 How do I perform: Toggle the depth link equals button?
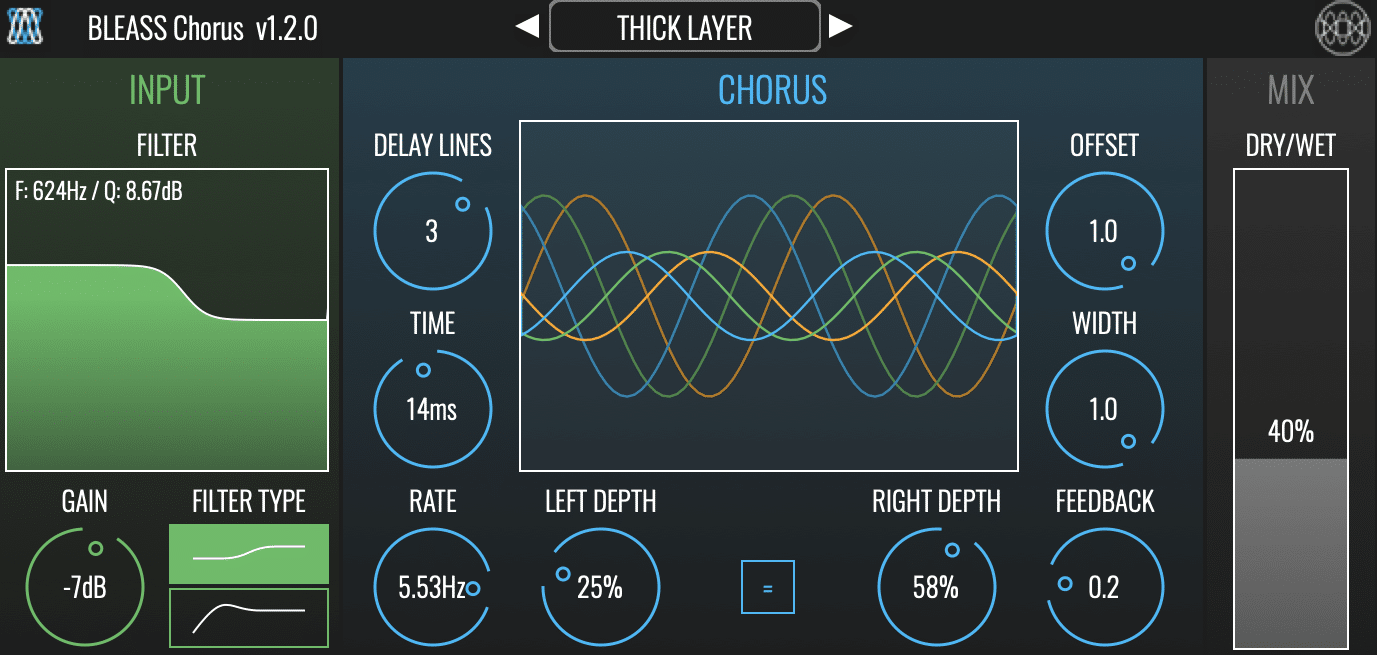point(768,587)
